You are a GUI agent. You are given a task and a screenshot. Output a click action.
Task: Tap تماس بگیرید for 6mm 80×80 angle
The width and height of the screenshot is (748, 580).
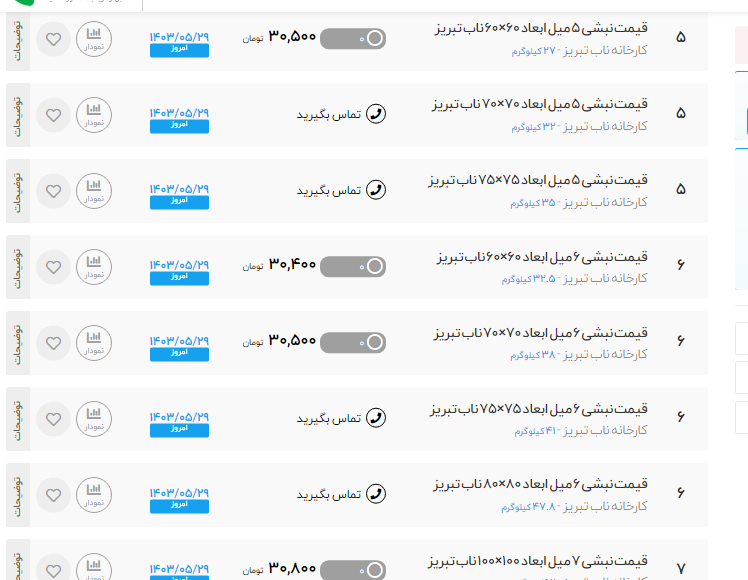pos(341,494)
